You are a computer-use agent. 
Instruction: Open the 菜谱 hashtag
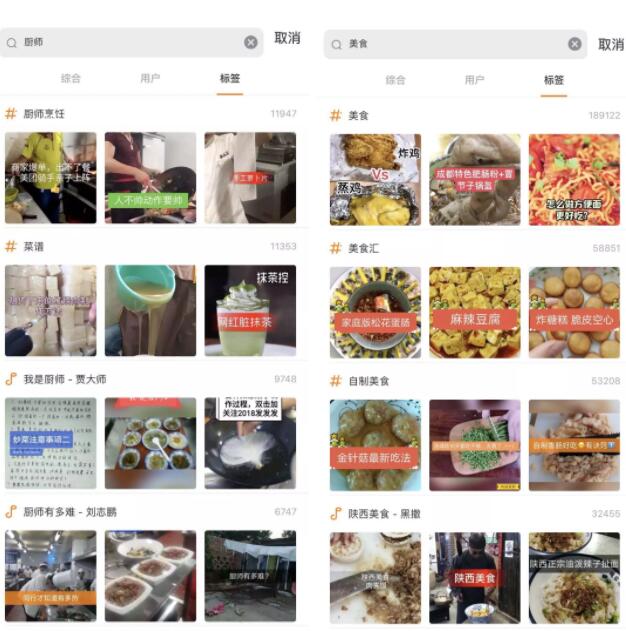click(34, 246)
